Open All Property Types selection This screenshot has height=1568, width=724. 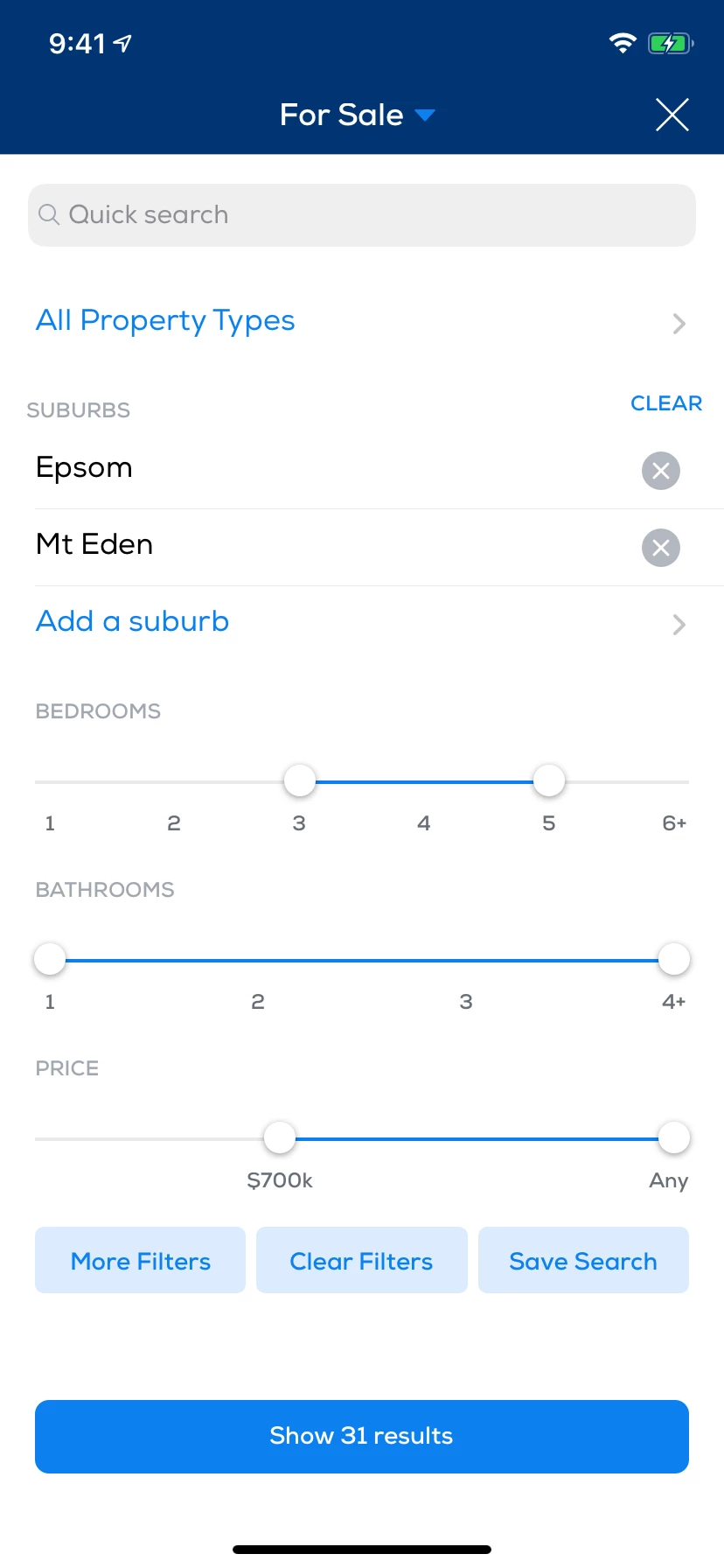(x=360, y=321)
